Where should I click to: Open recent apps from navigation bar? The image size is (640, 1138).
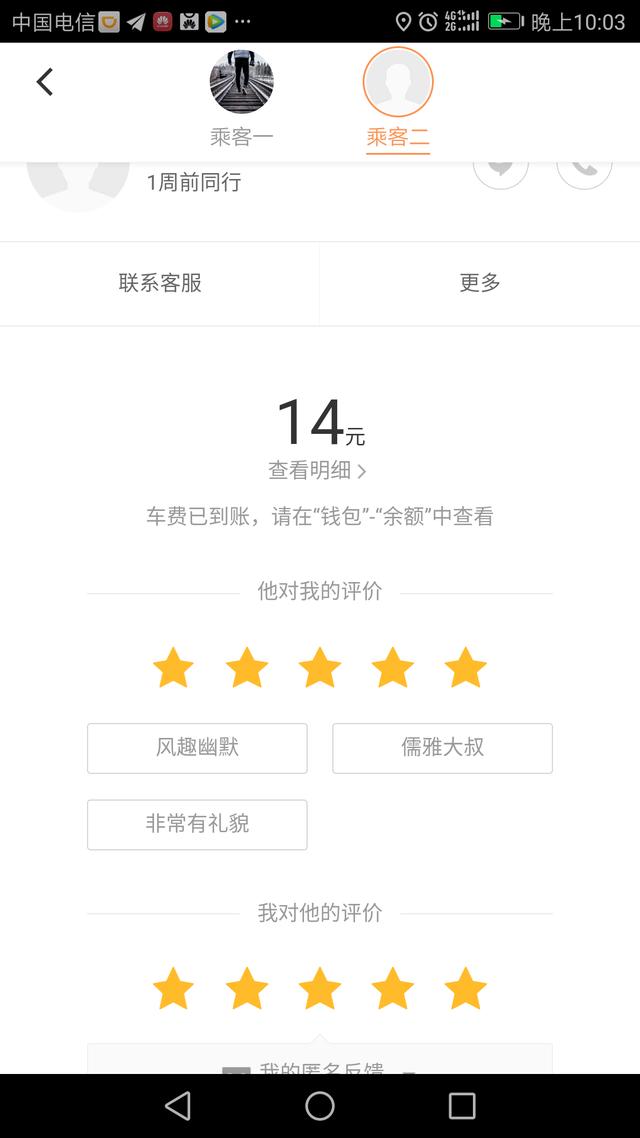462,1106
